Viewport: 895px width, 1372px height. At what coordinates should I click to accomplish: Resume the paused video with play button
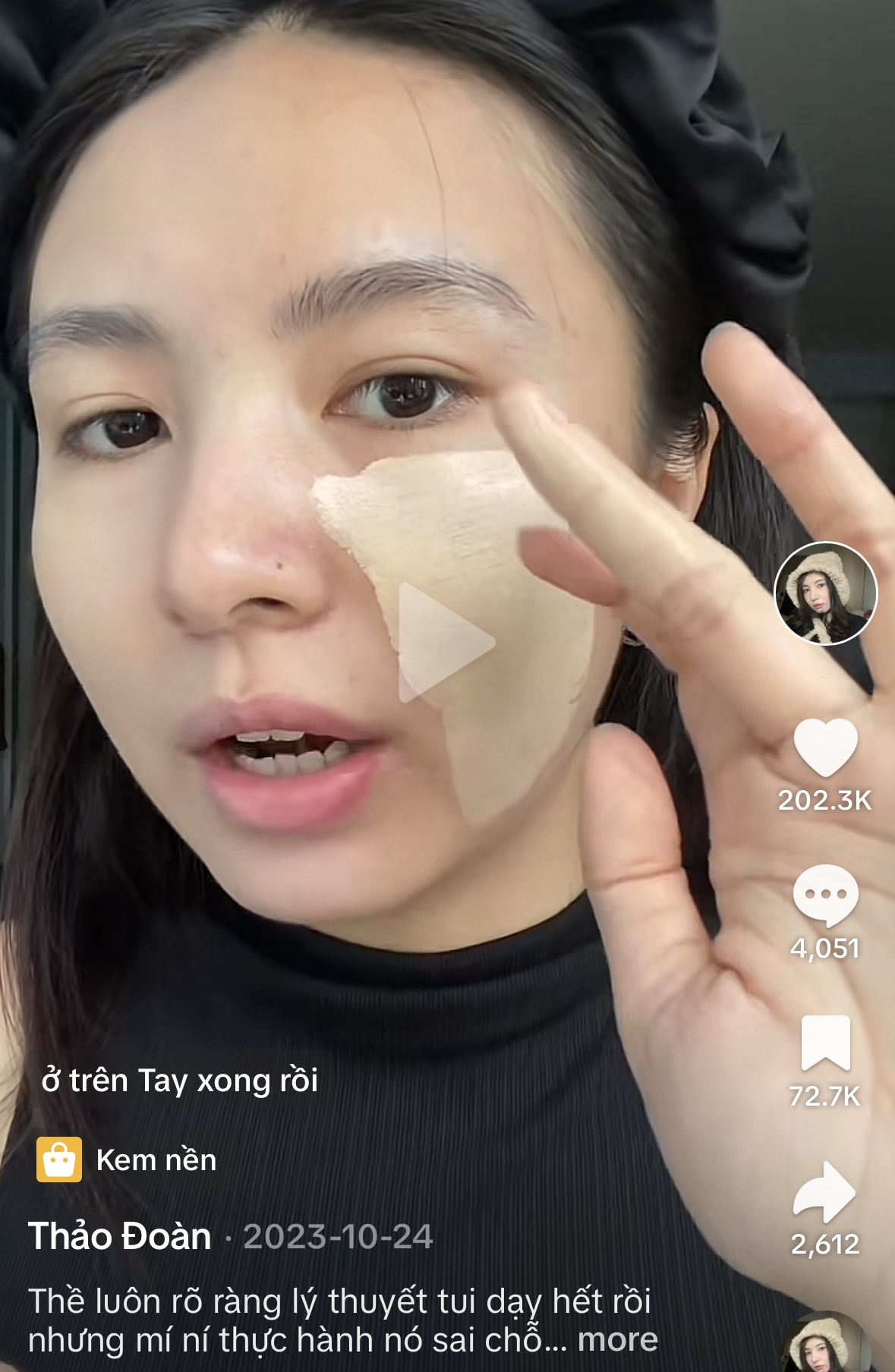446,643
